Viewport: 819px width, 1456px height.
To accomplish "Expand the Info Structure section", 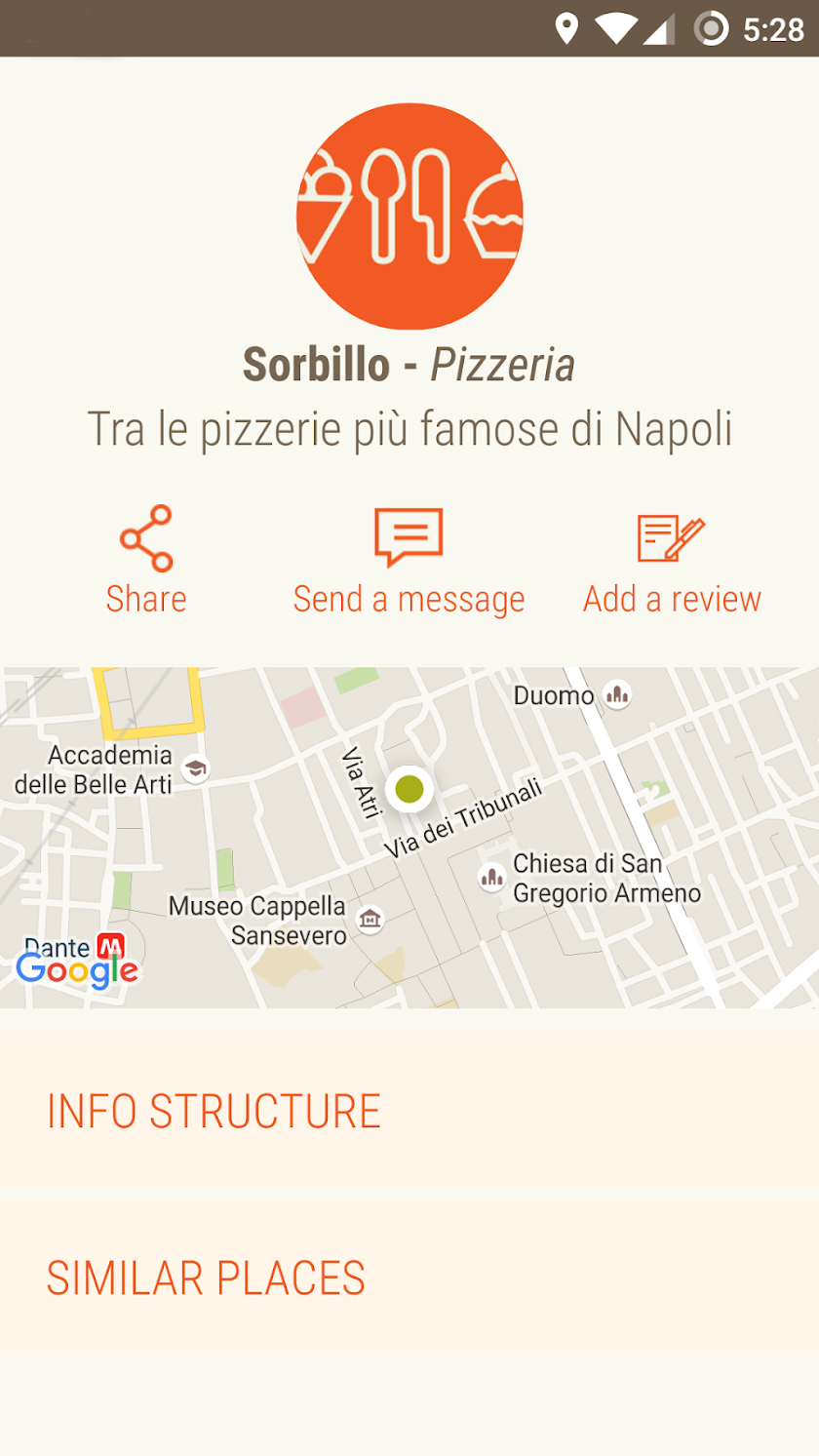I will (409, 1112).
